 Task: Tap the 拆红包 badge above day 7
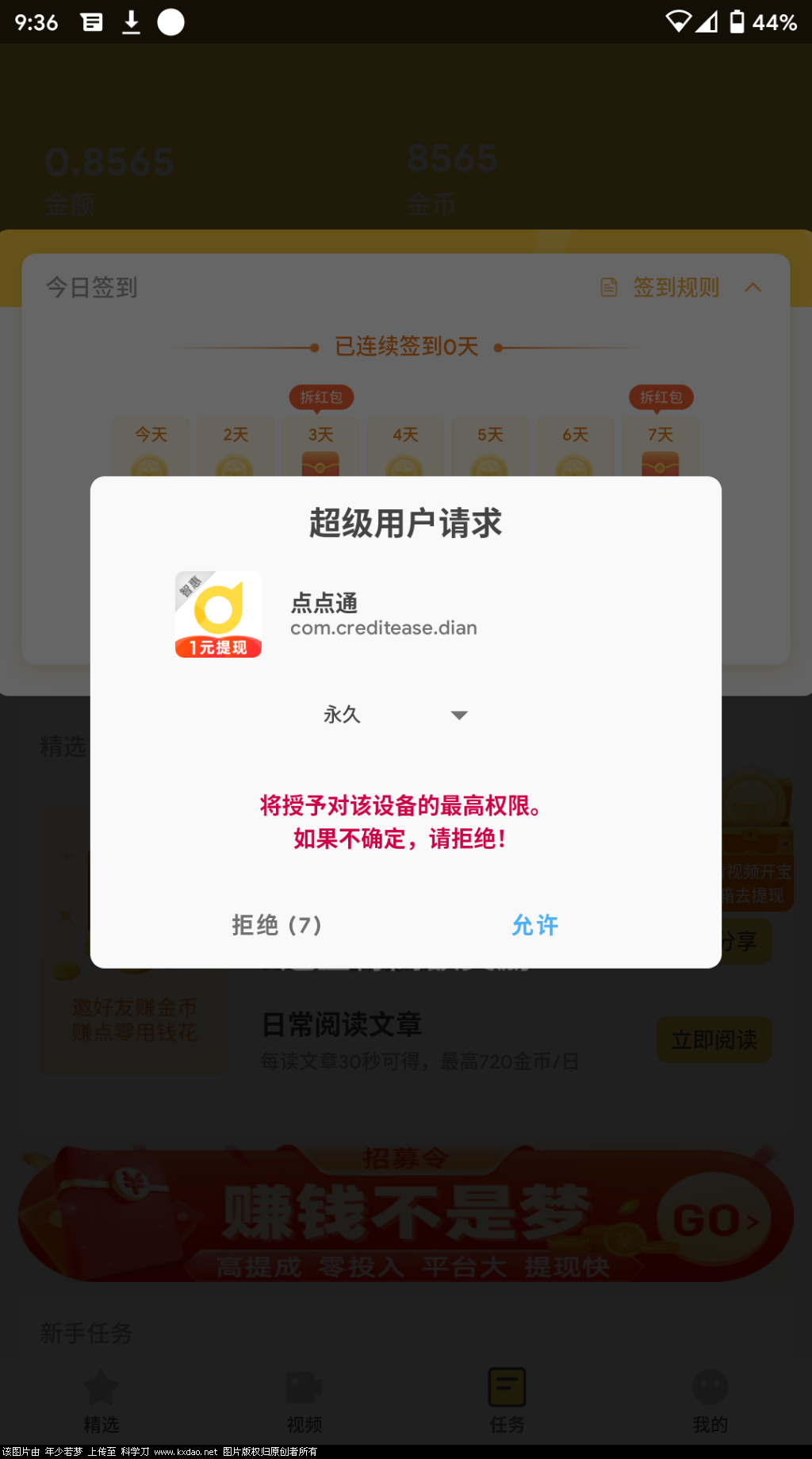point(661,397)
